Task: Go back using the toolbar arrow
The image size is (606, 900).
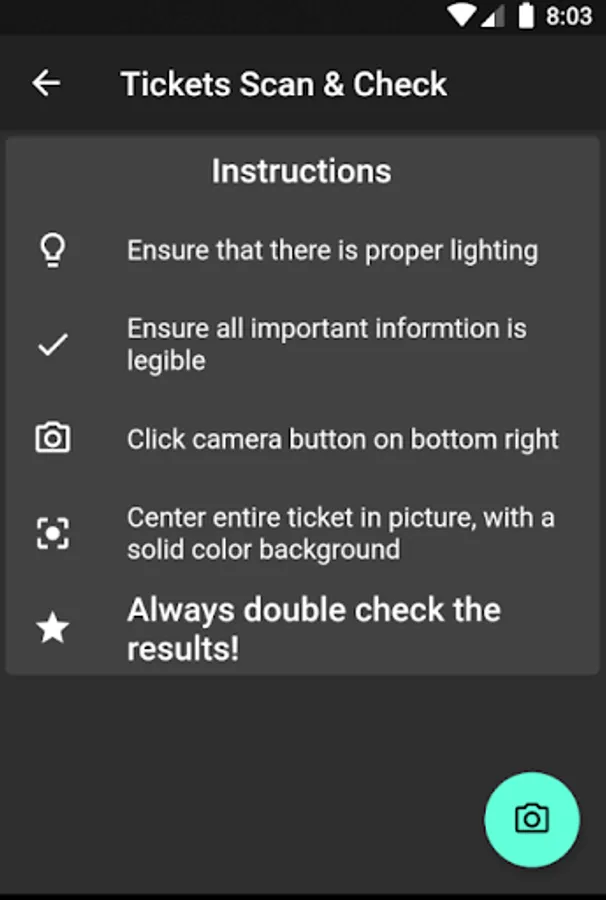Action: tap(46, 84)
